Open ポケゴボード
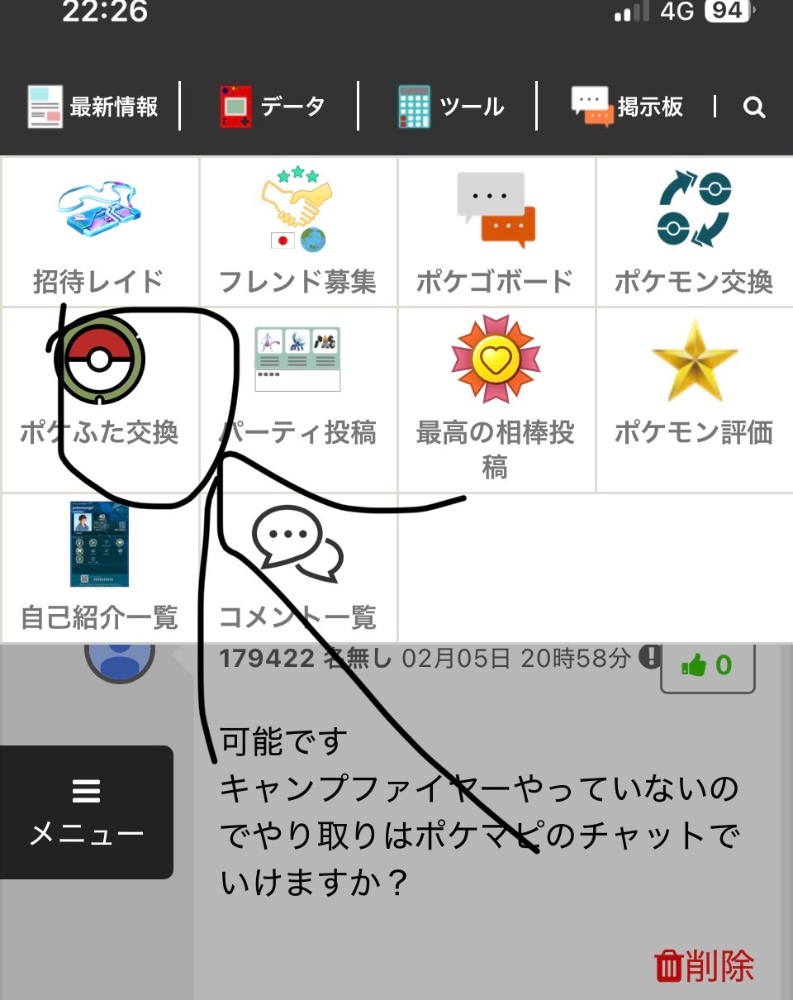The height and width of the screenshot is (1000, 793). [495, 232]
